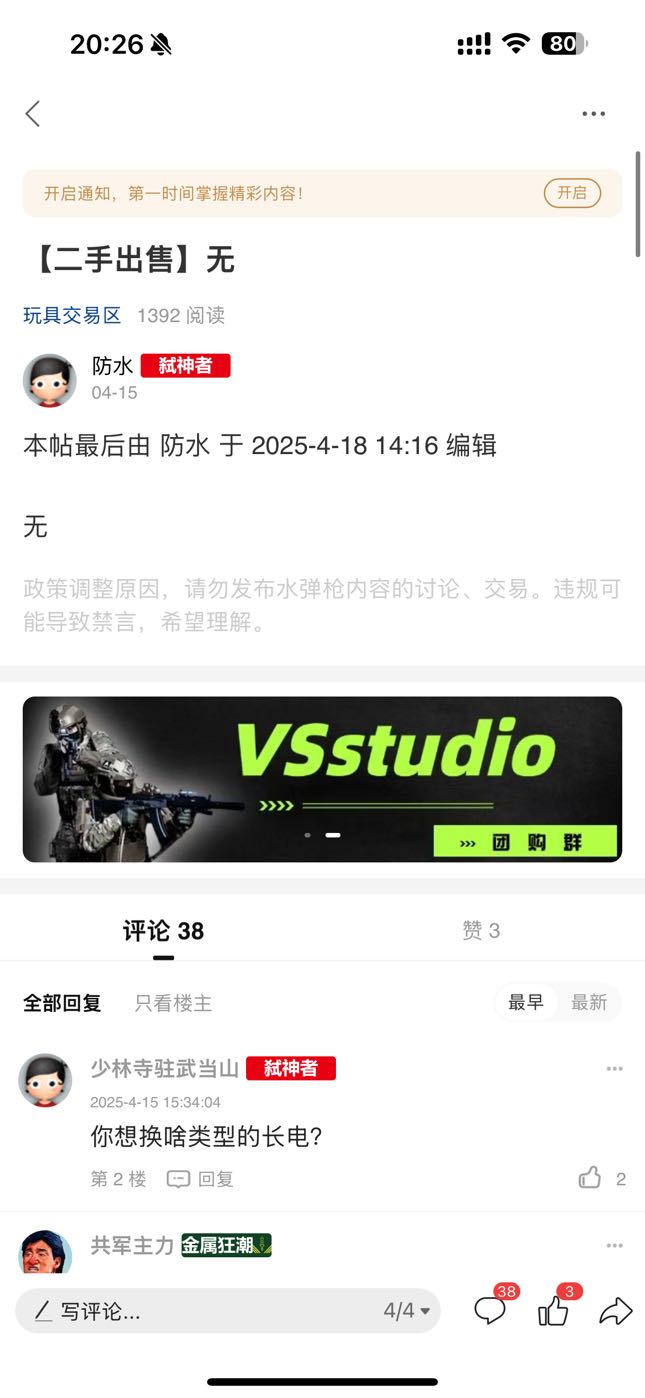Reply to 少林寺驻武当山's comment

[201, 1179]
